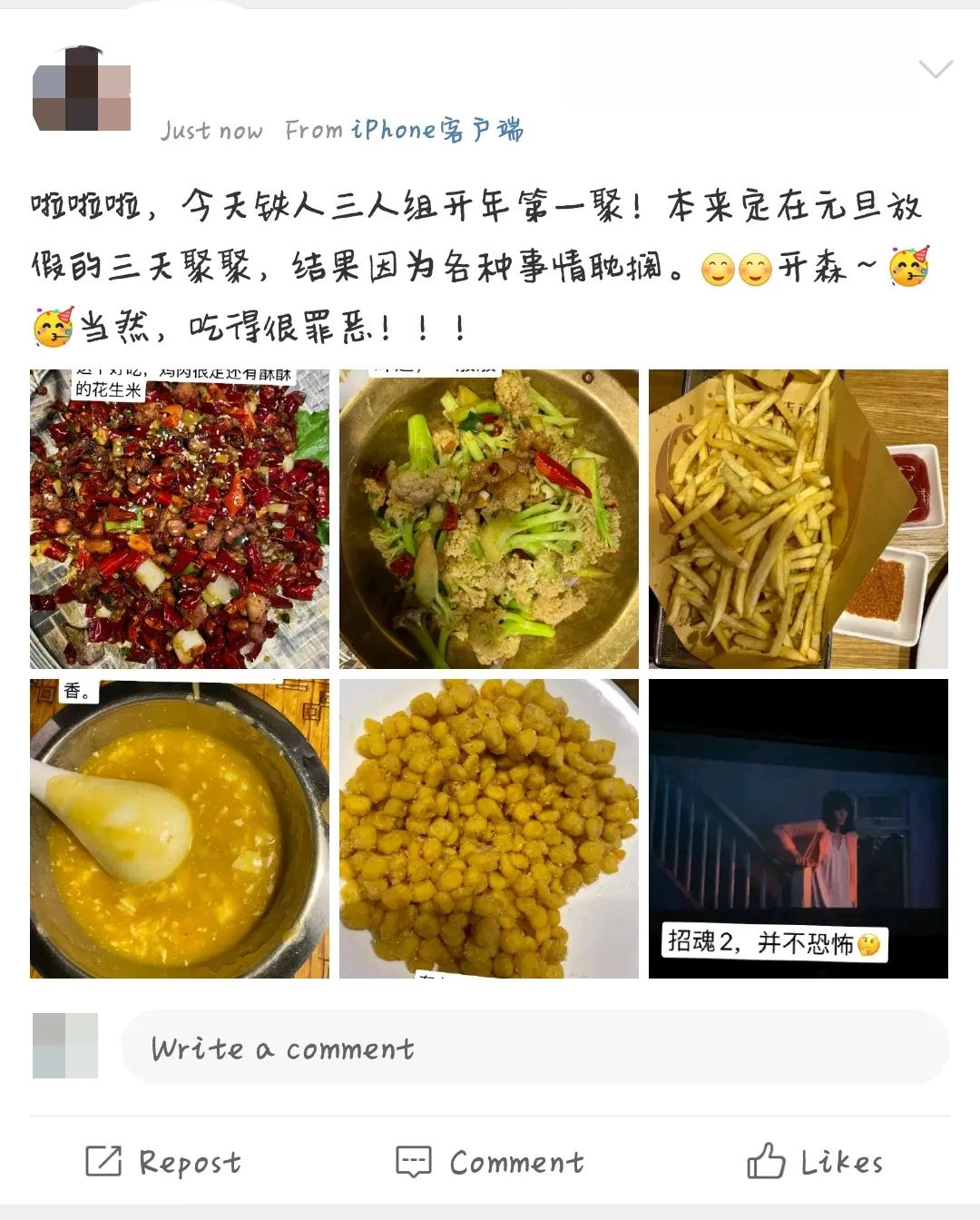Image resolution: width=980 pixels, height=1220 pixels.
Task: Open the cauliflower dry pot photo
Action: click(x=489, y=519)
